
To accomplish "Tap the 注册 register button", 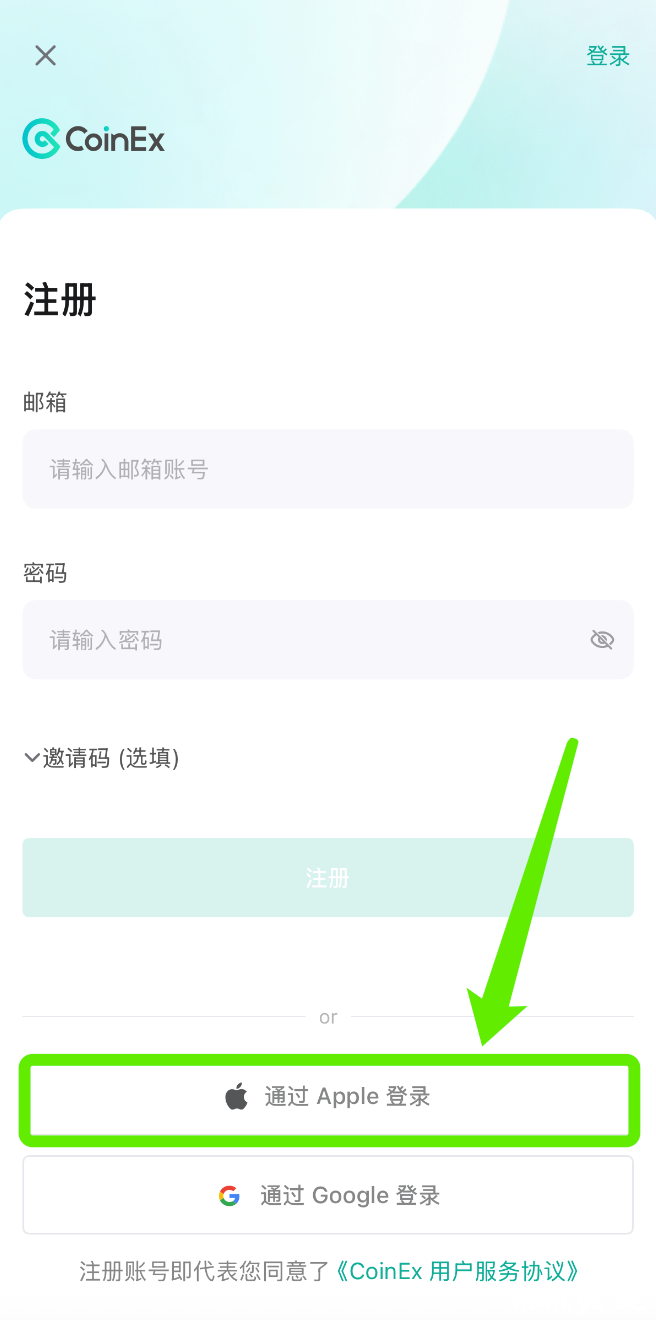I will (x=327, y=878).
